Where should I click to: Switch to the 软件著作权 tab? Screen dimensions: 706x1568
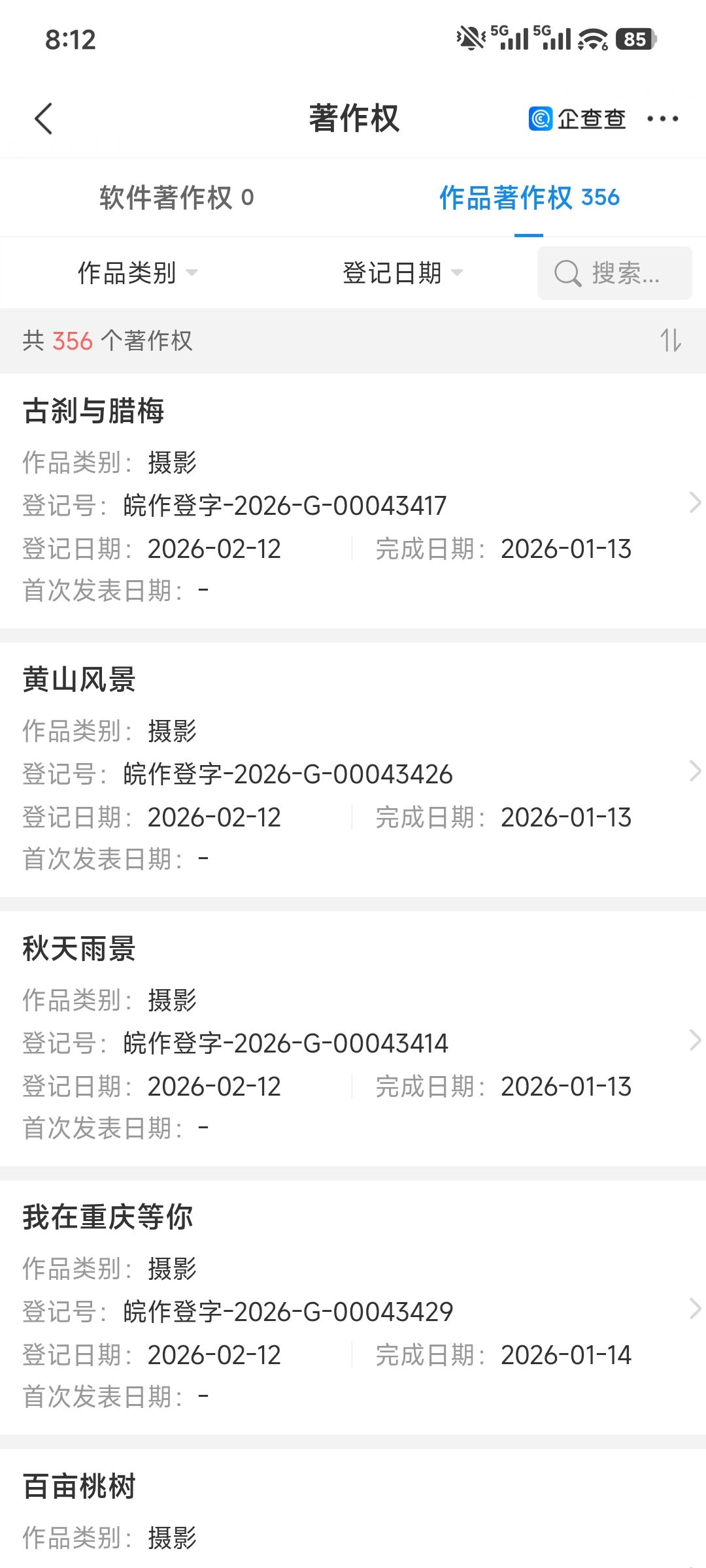(176, 197)
